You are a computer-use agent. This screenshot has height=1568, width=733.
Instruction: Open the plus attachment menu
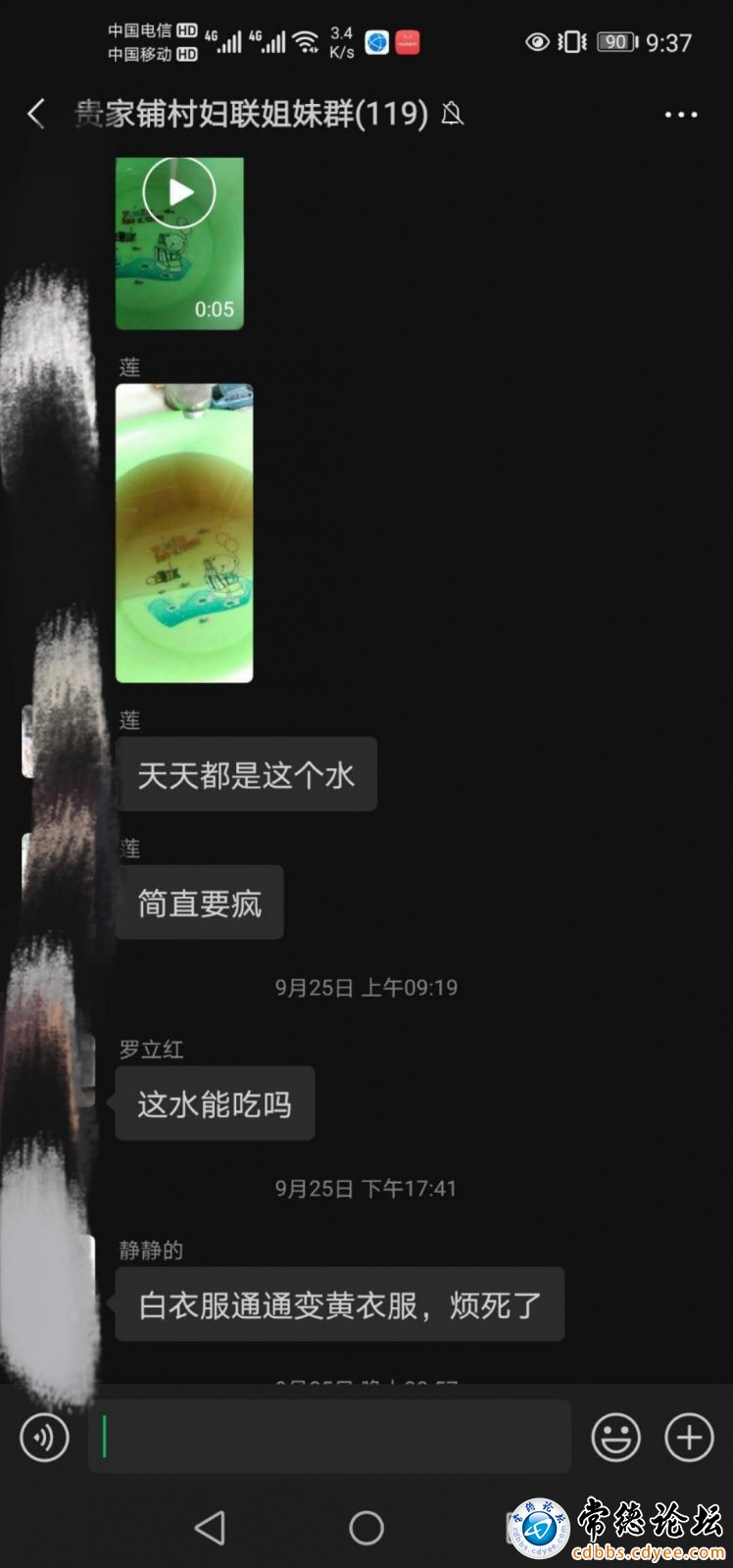click(689, 1438)
